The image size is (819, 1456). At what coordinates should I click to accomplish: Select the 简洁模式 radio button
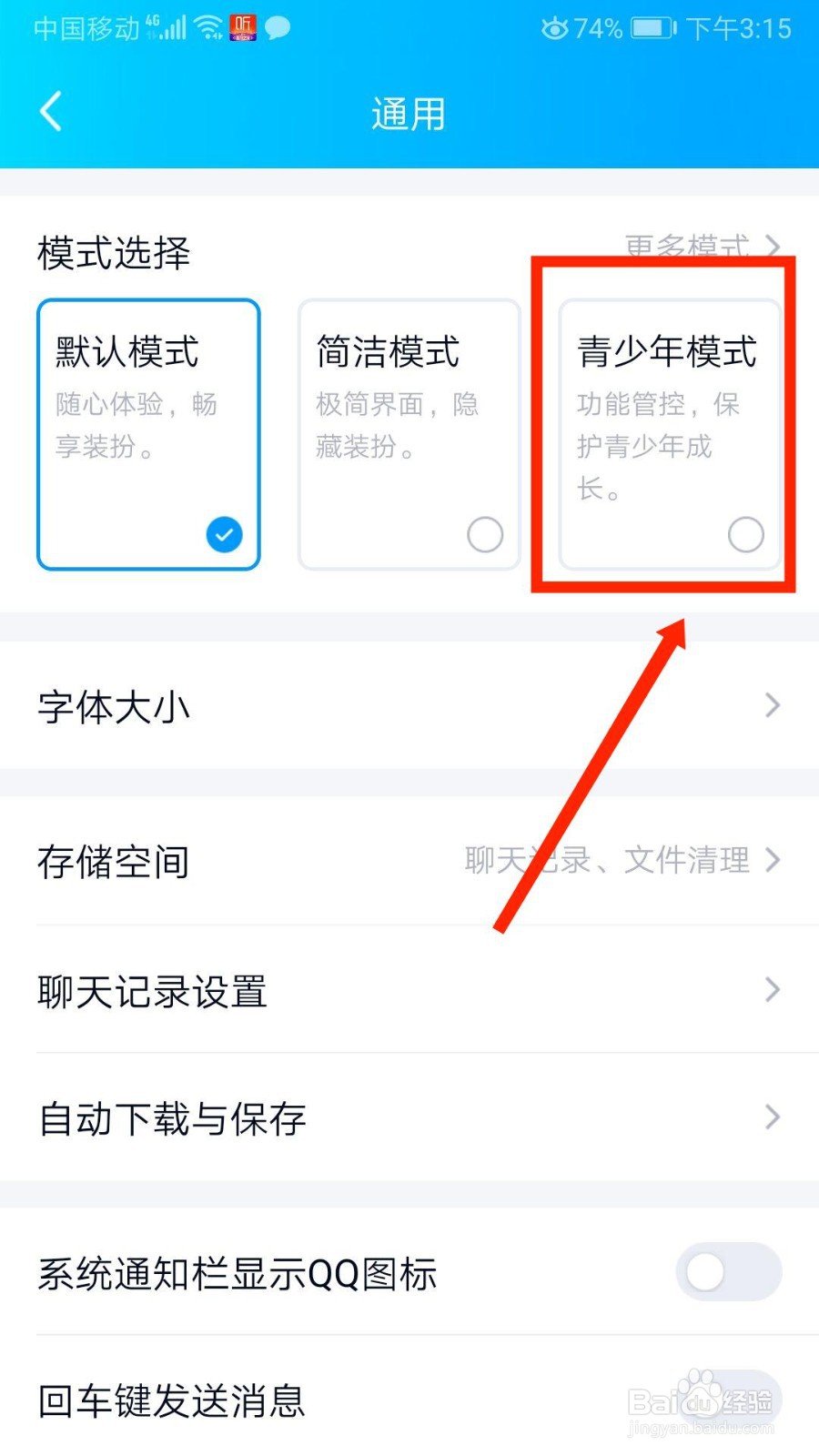(484, 536)
